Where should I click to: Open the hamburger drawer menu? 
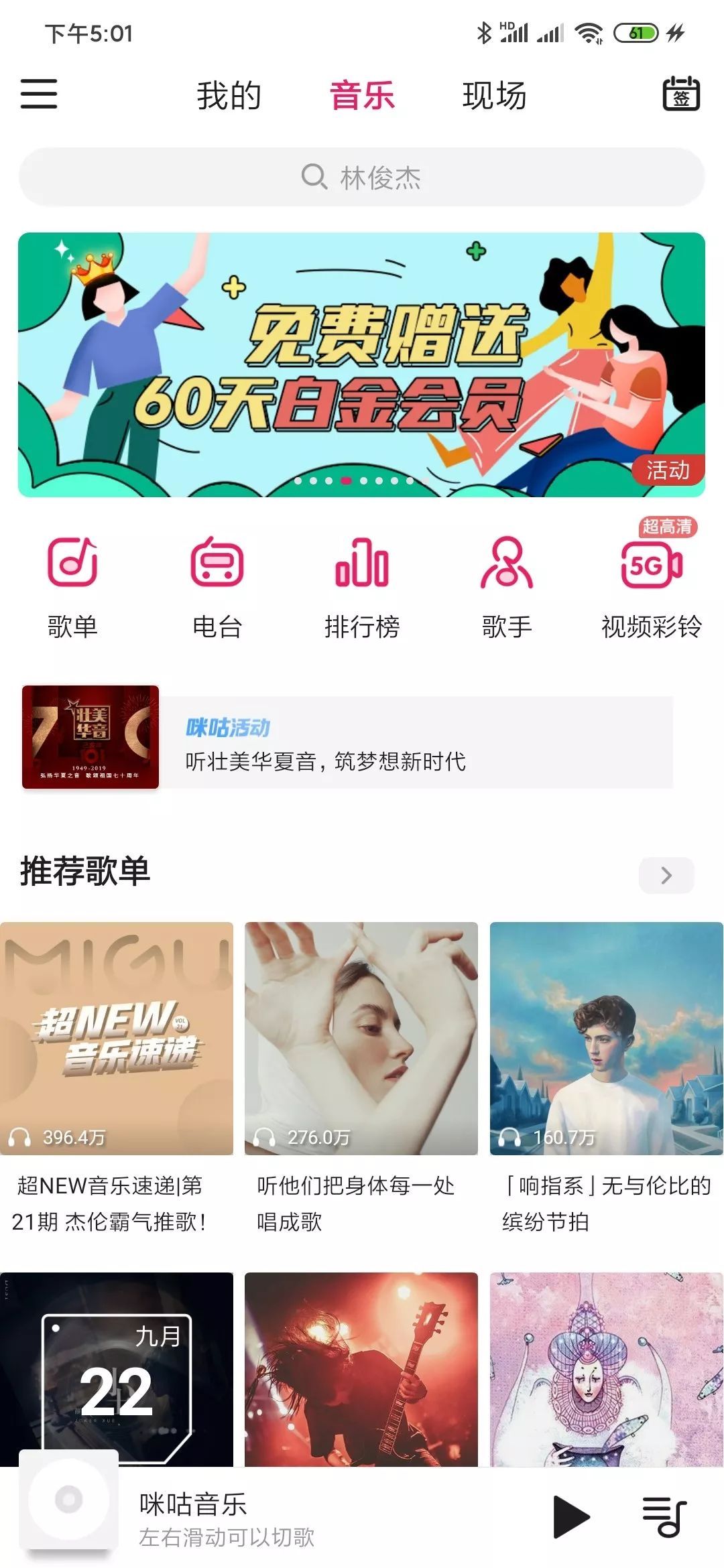[x=39, y=93]
